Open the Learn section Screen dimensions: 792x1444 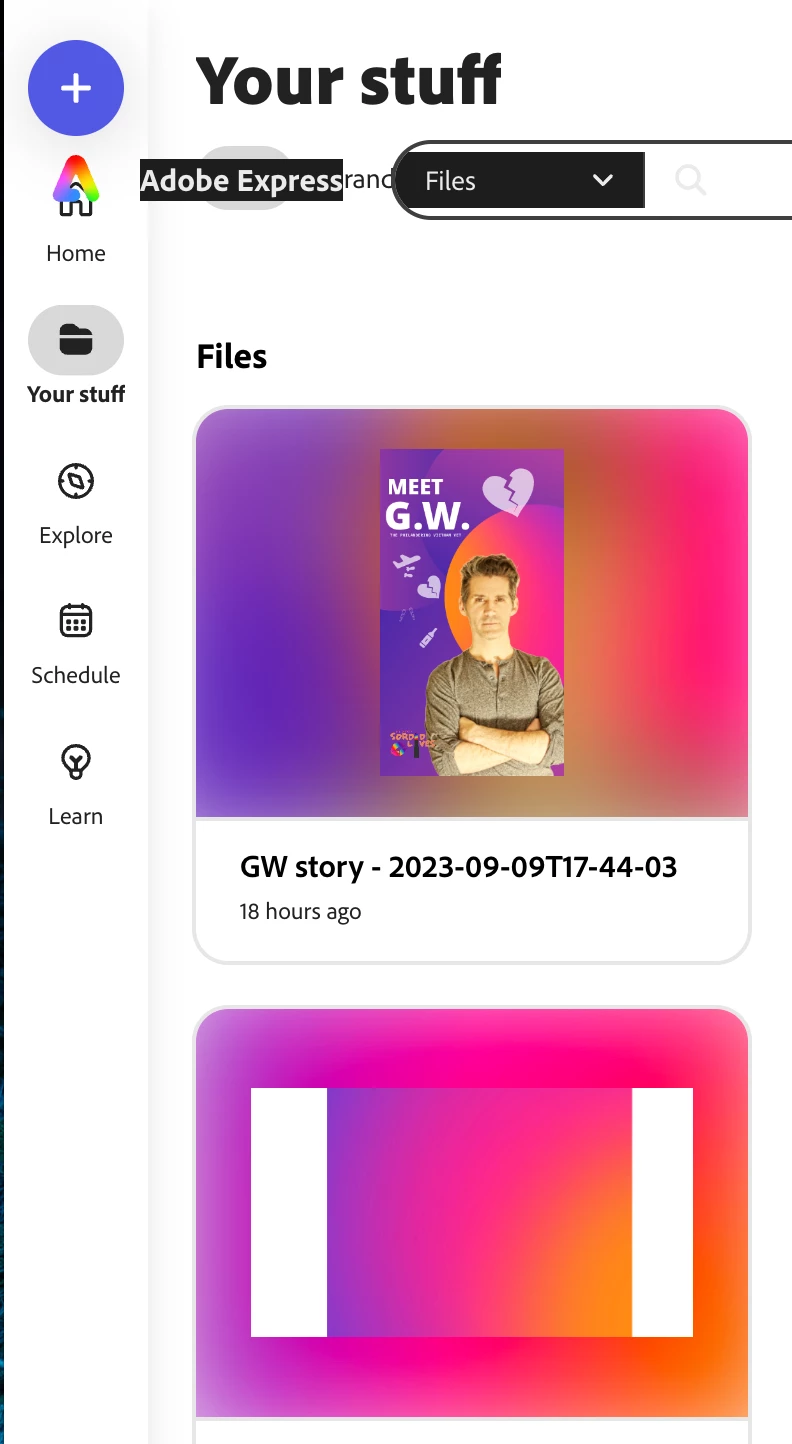pyautogui.click(x=76, y=786)
